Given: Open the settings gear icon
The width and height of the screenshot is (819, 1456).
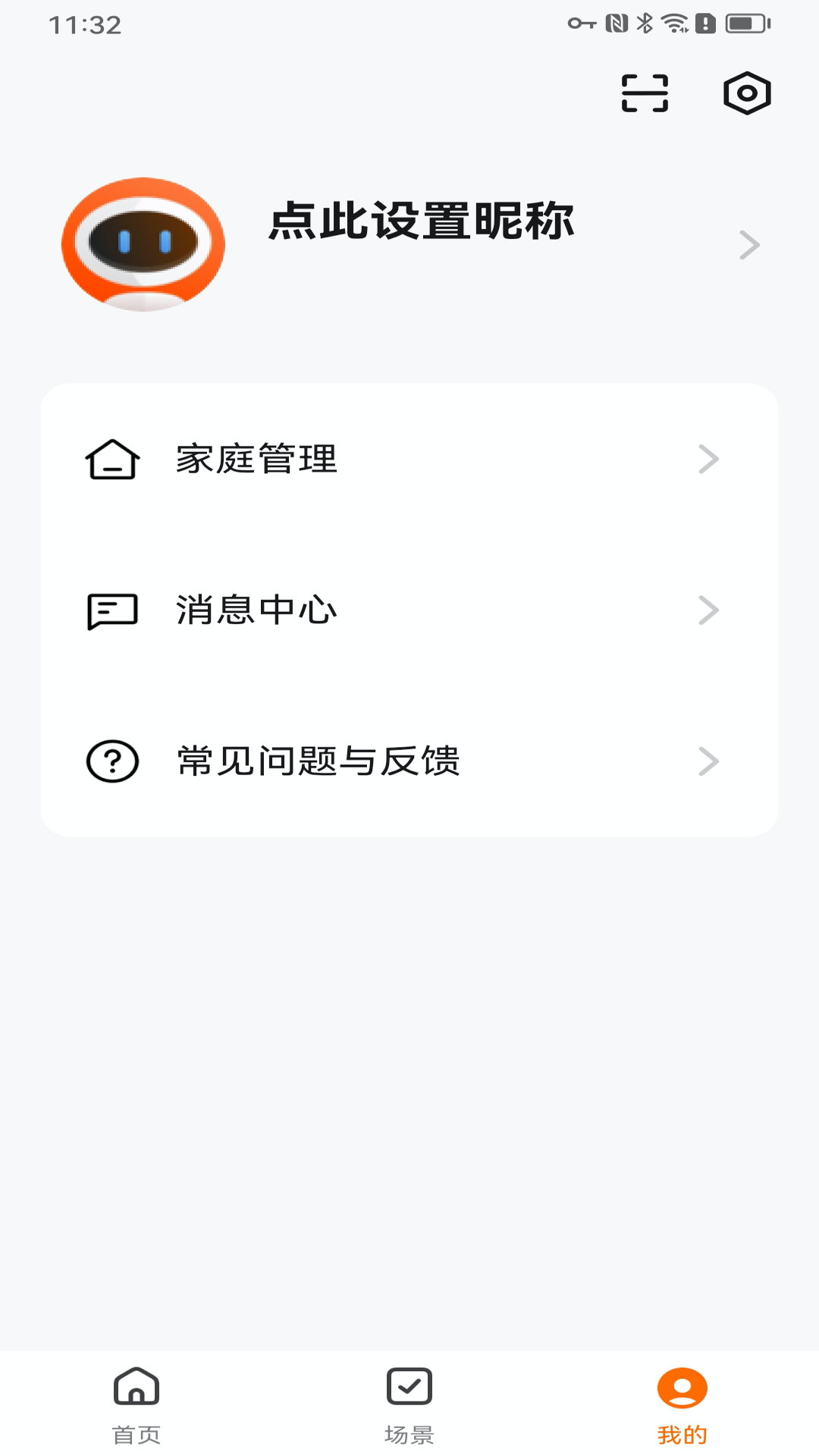Looking at the screenshot, I should click(x=748, y=93).
